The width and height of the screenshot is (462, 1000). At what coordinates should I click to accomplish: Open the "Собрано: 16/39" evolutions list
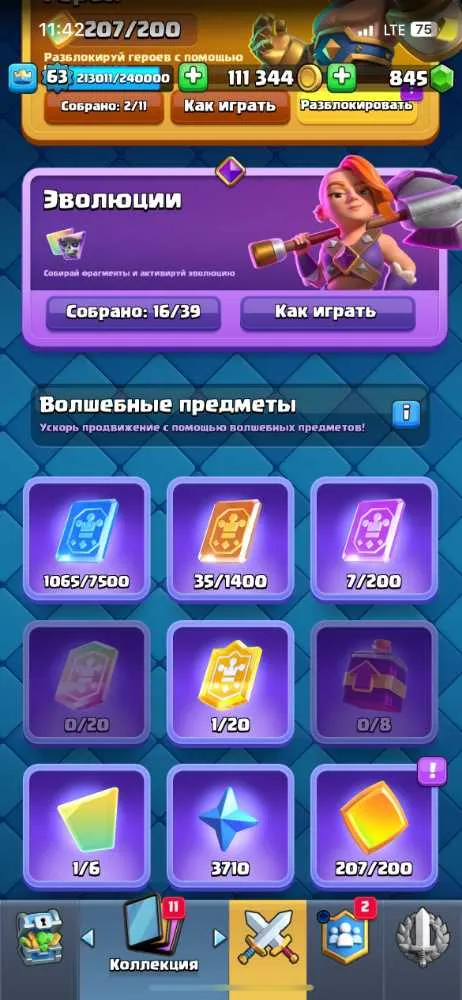pos(133,312)
